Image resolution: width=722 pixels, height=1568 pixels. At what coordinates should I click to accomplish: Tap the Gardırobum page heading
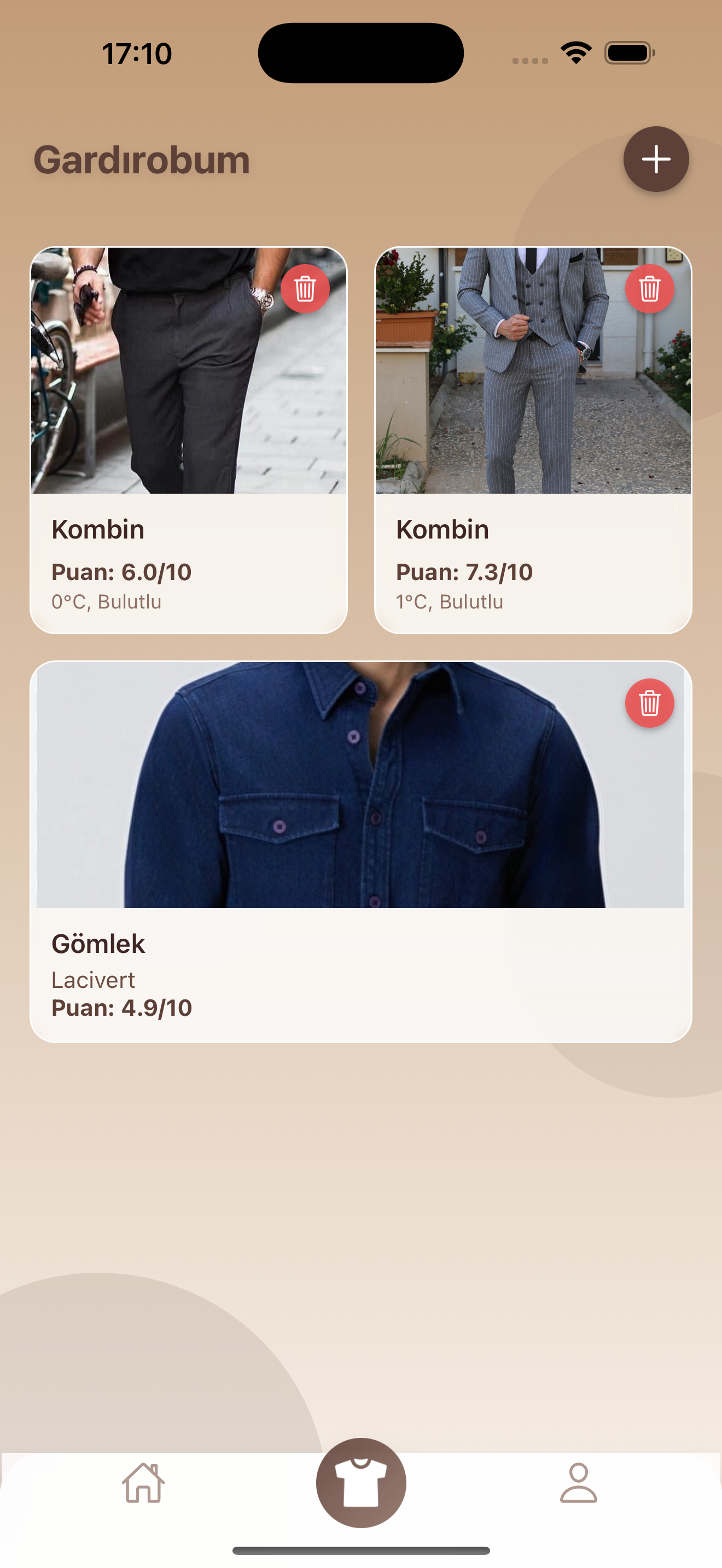[141, 160]
